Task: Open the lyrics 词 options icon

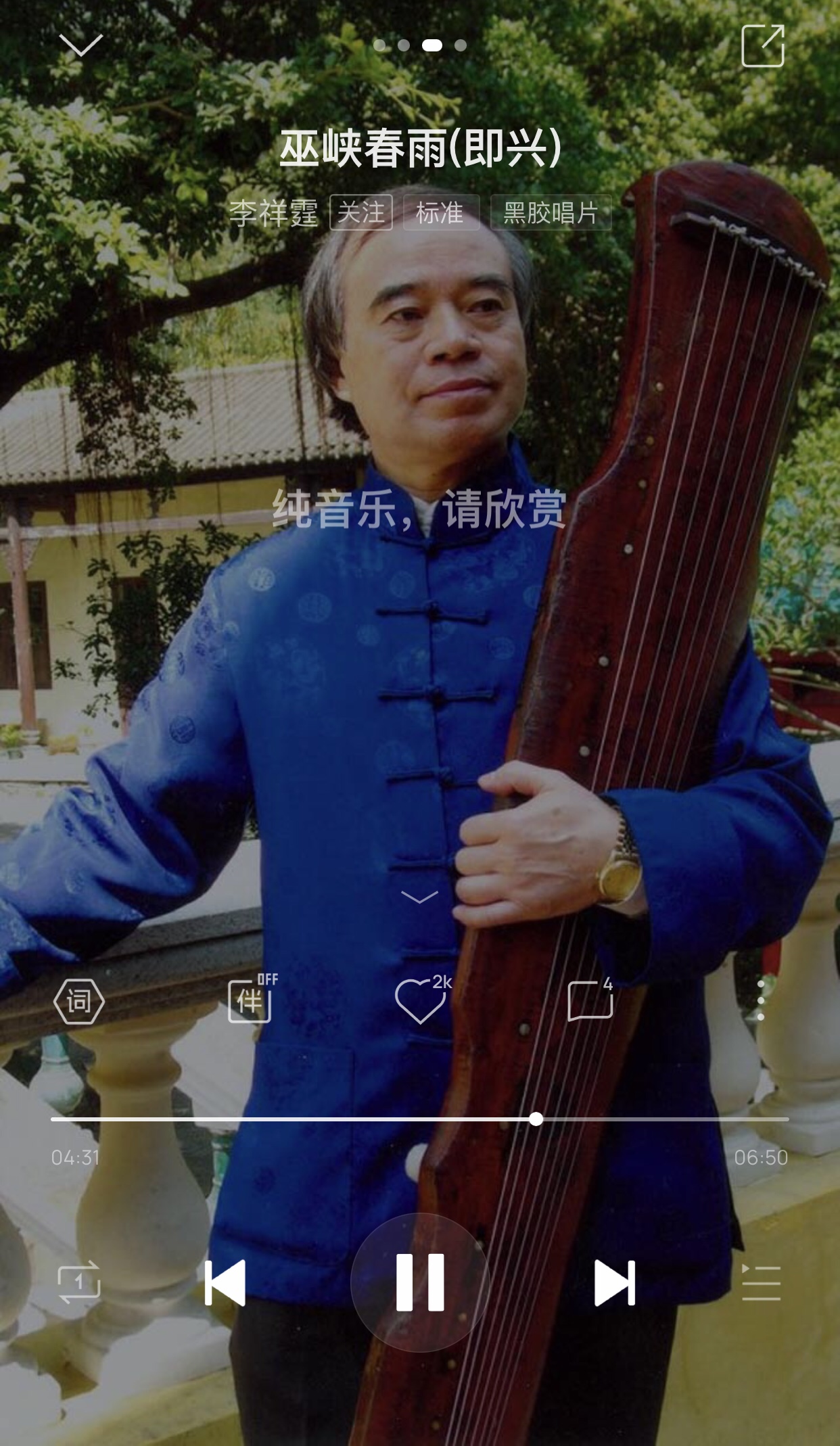Action: tap(79, 1001)
